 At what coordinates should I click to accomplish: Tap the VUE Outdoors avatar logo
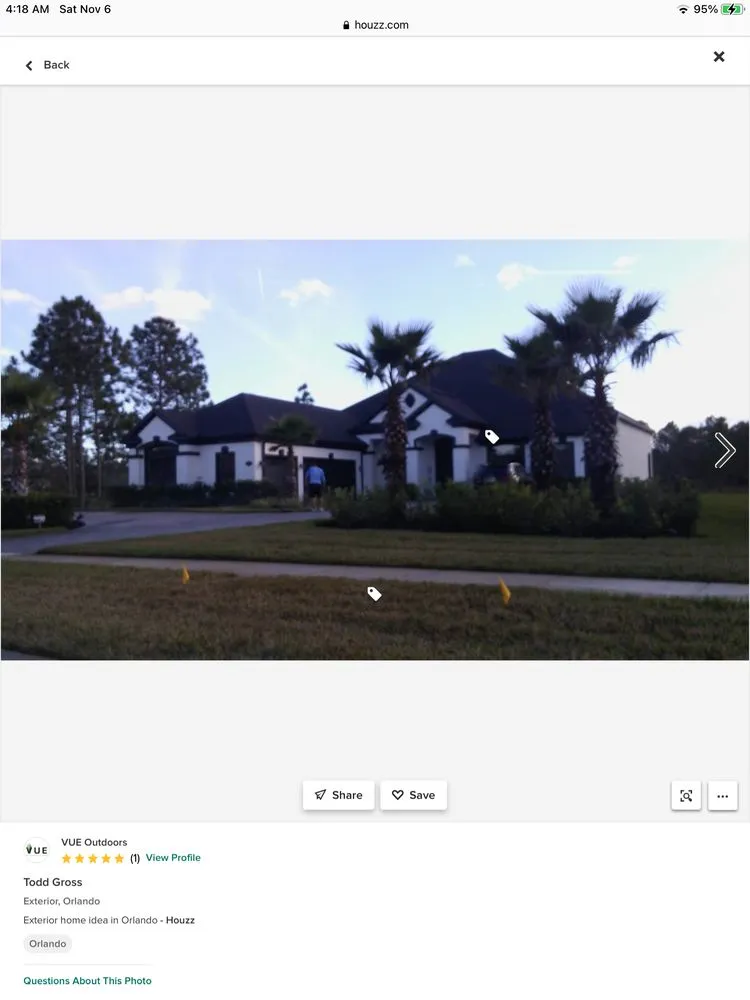(37, 849)
